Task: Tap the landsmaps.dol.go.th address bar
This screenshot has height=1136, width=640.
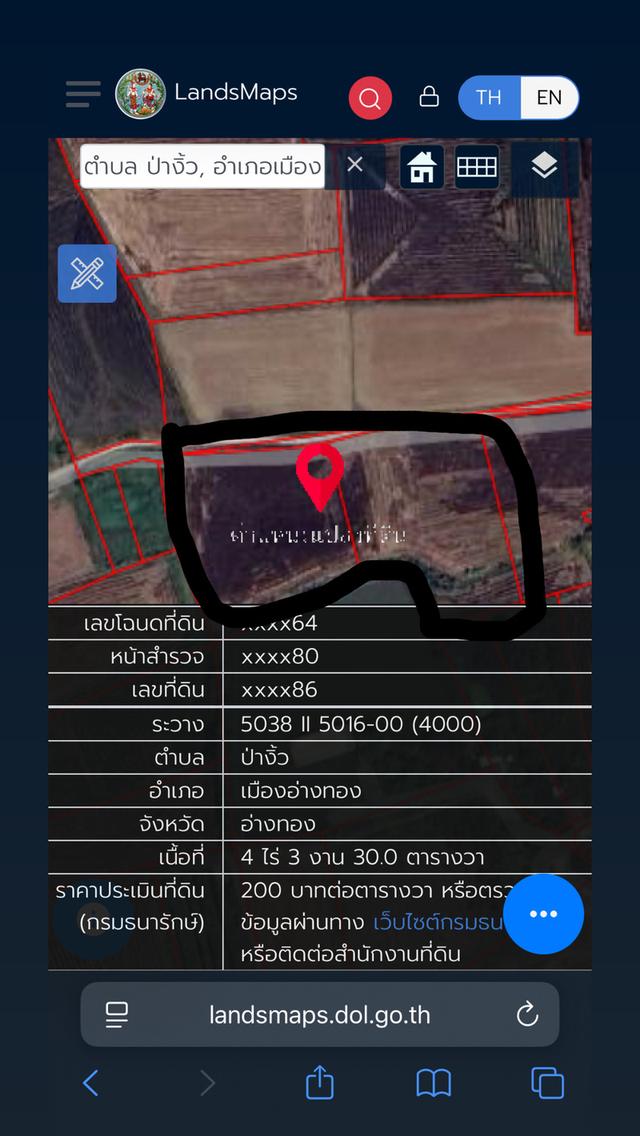Action: coord(320,1014)
